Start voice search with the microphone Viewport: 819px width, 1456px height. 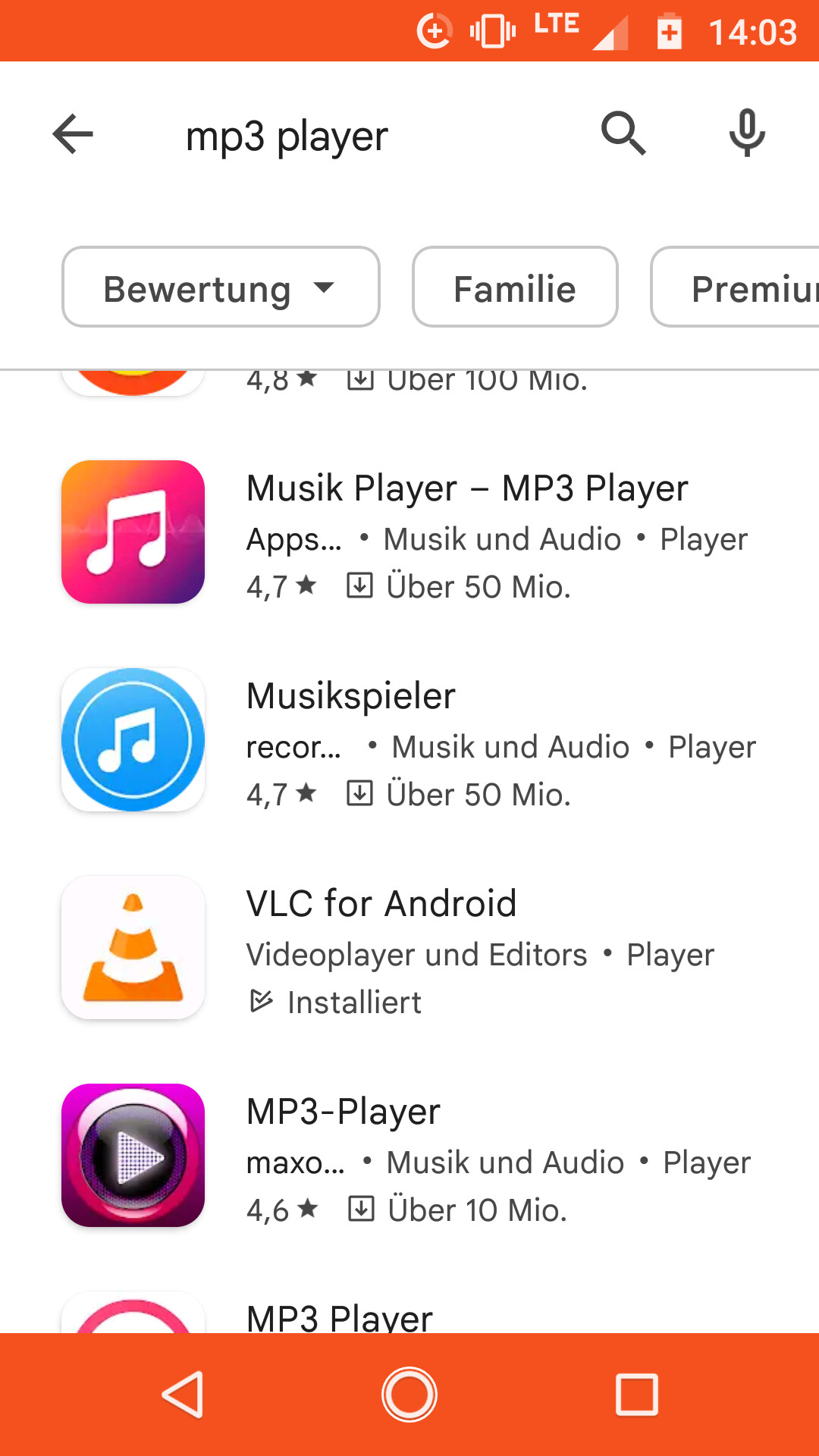(747, 134)
